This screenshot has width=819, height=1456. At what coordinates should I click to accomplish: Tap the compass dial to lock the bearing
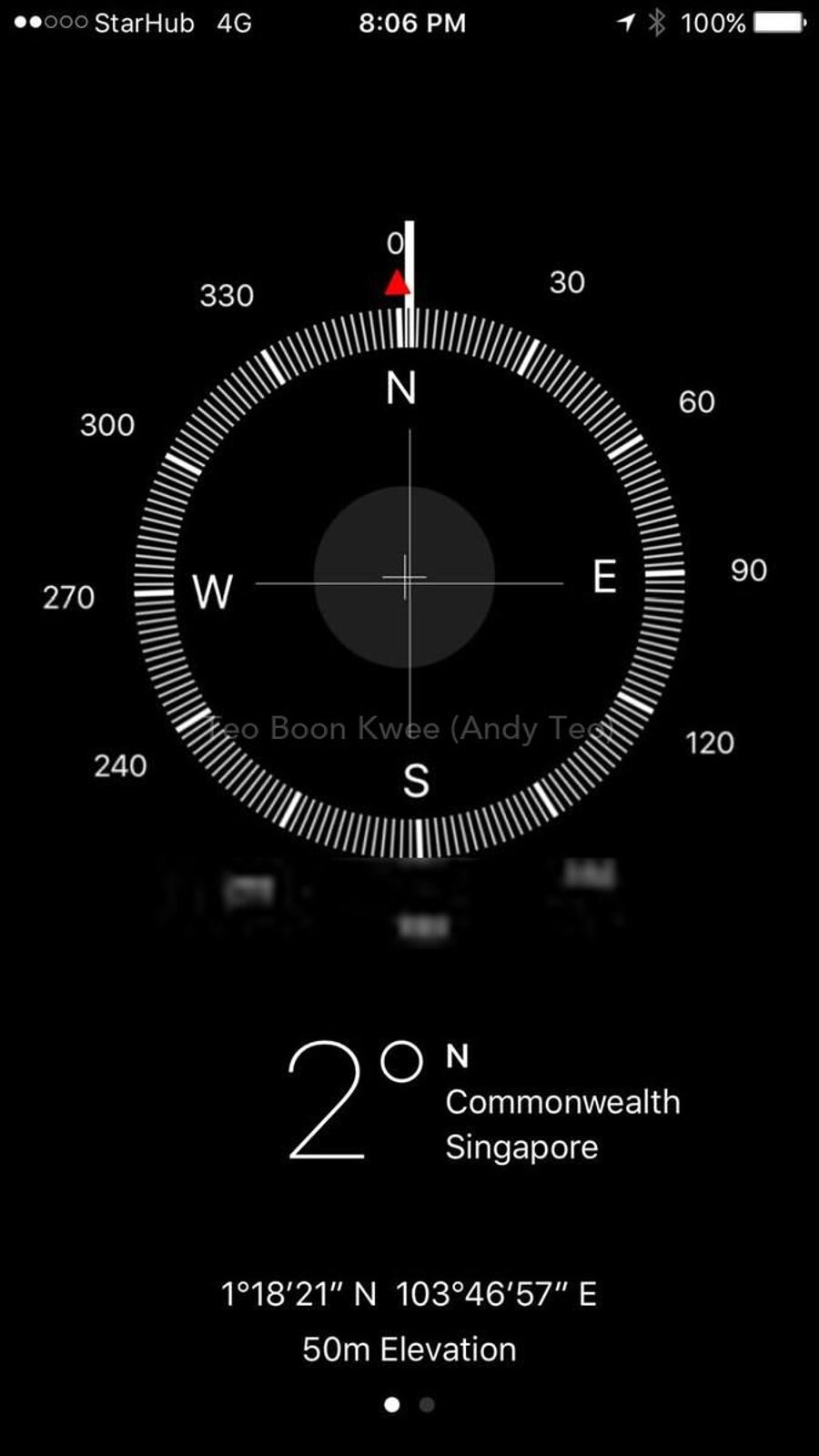[409, 582]
